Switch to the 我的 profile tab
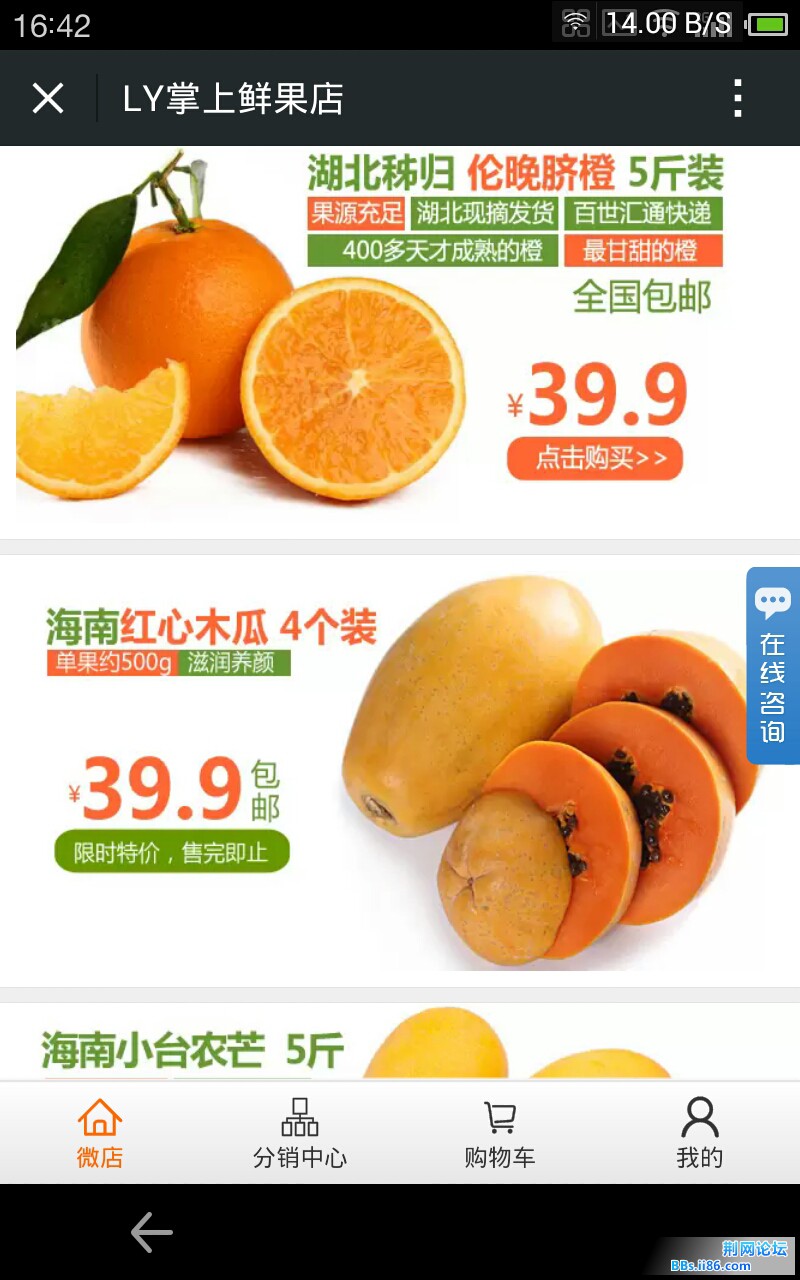Image resolution: width=800 pixels, height=1280 pixels. 700,1133
